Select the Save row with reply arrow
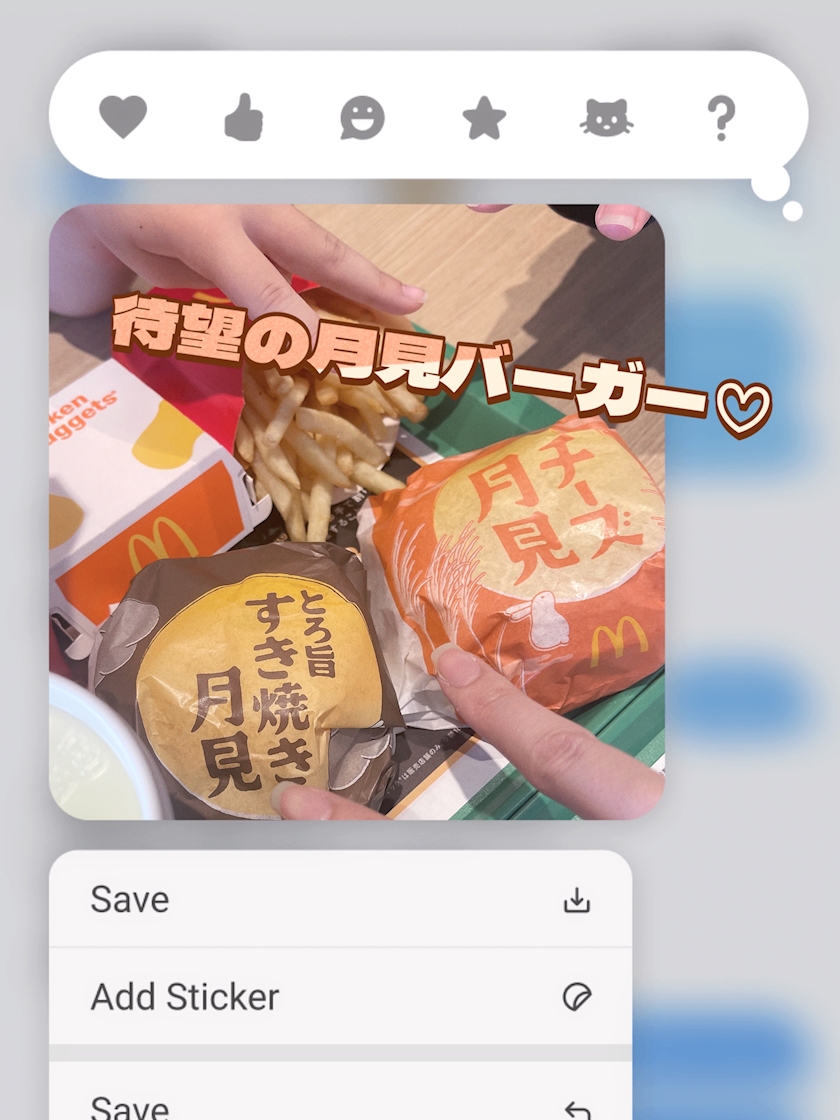 click(x=341, y=1091)
